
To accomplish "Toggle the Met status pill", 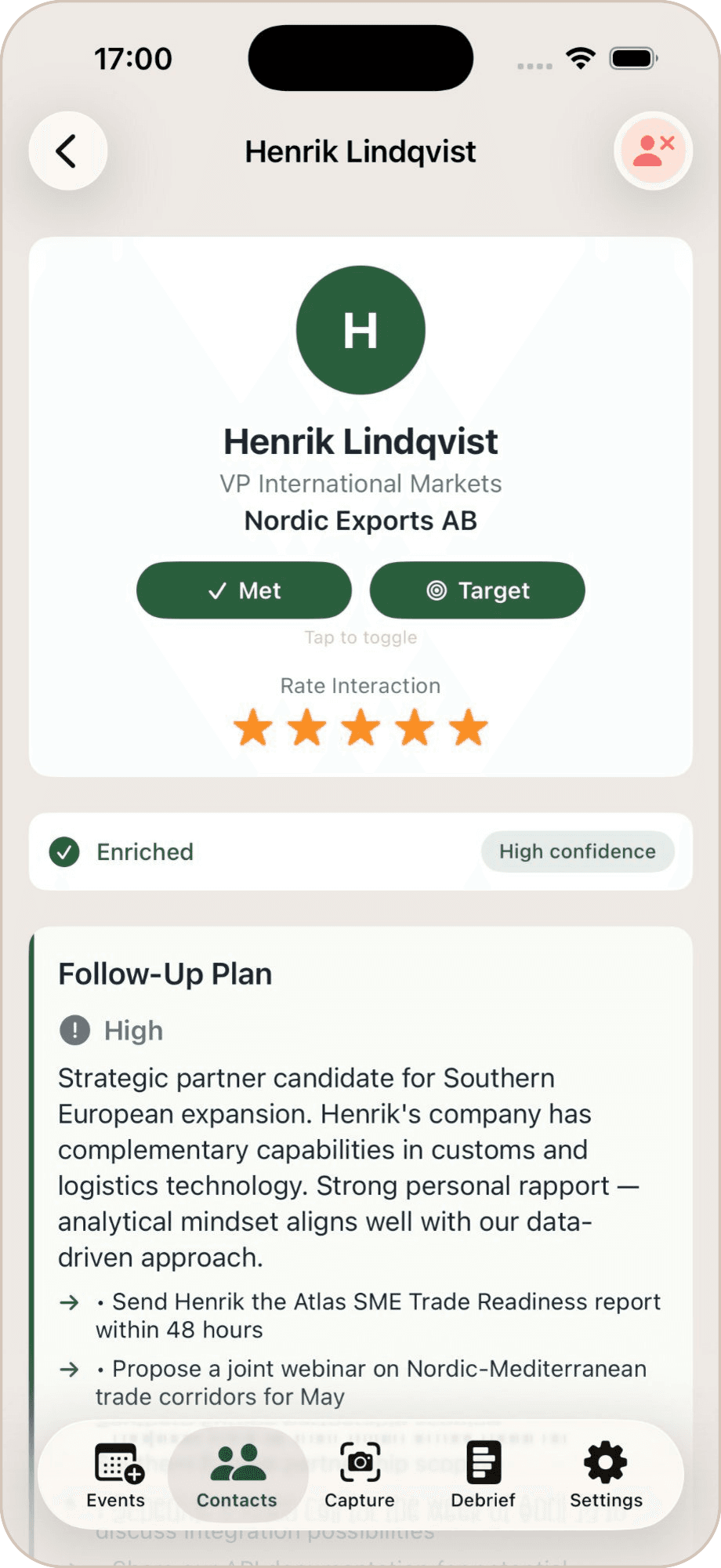I will (244, 590).
